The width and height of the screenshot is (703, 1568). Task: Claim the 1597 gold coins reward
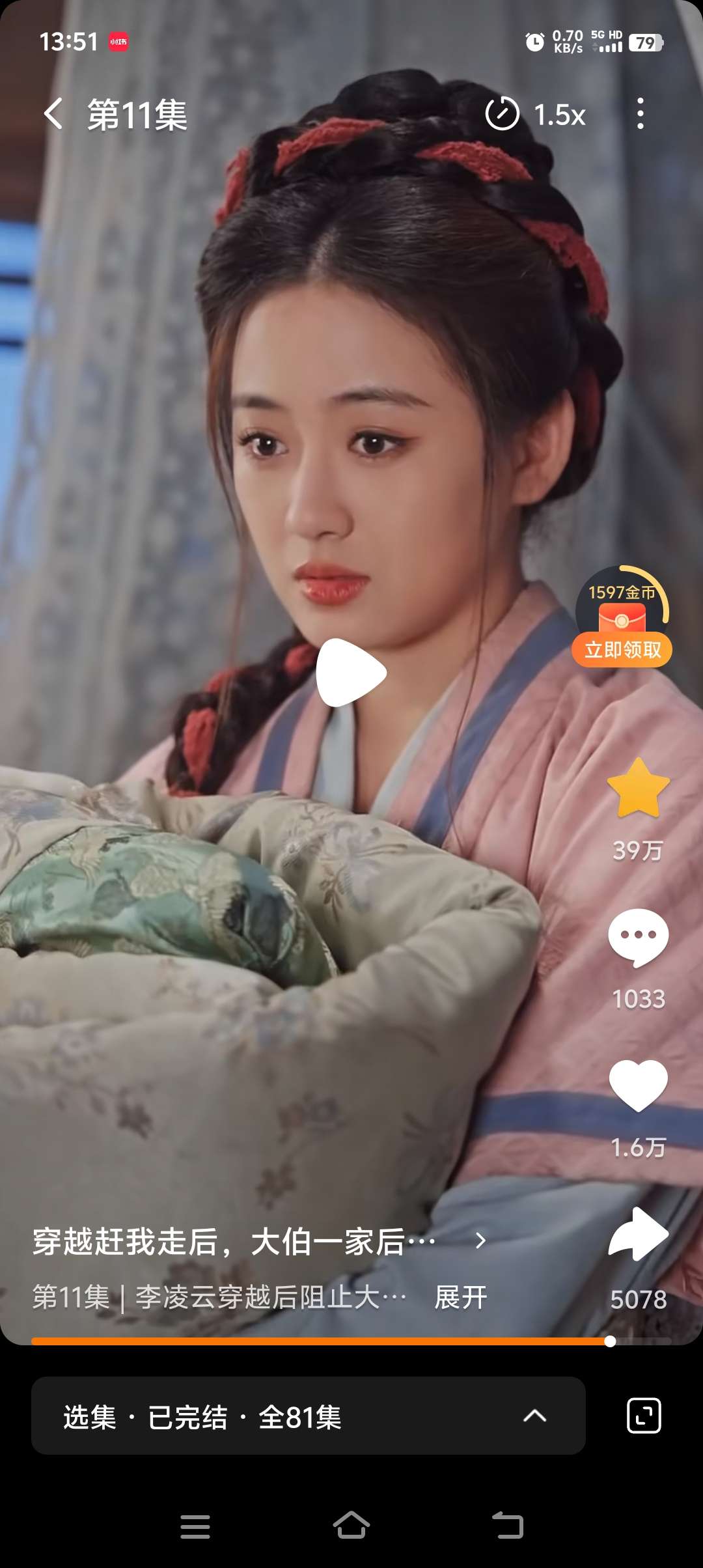tap(622, 649)
